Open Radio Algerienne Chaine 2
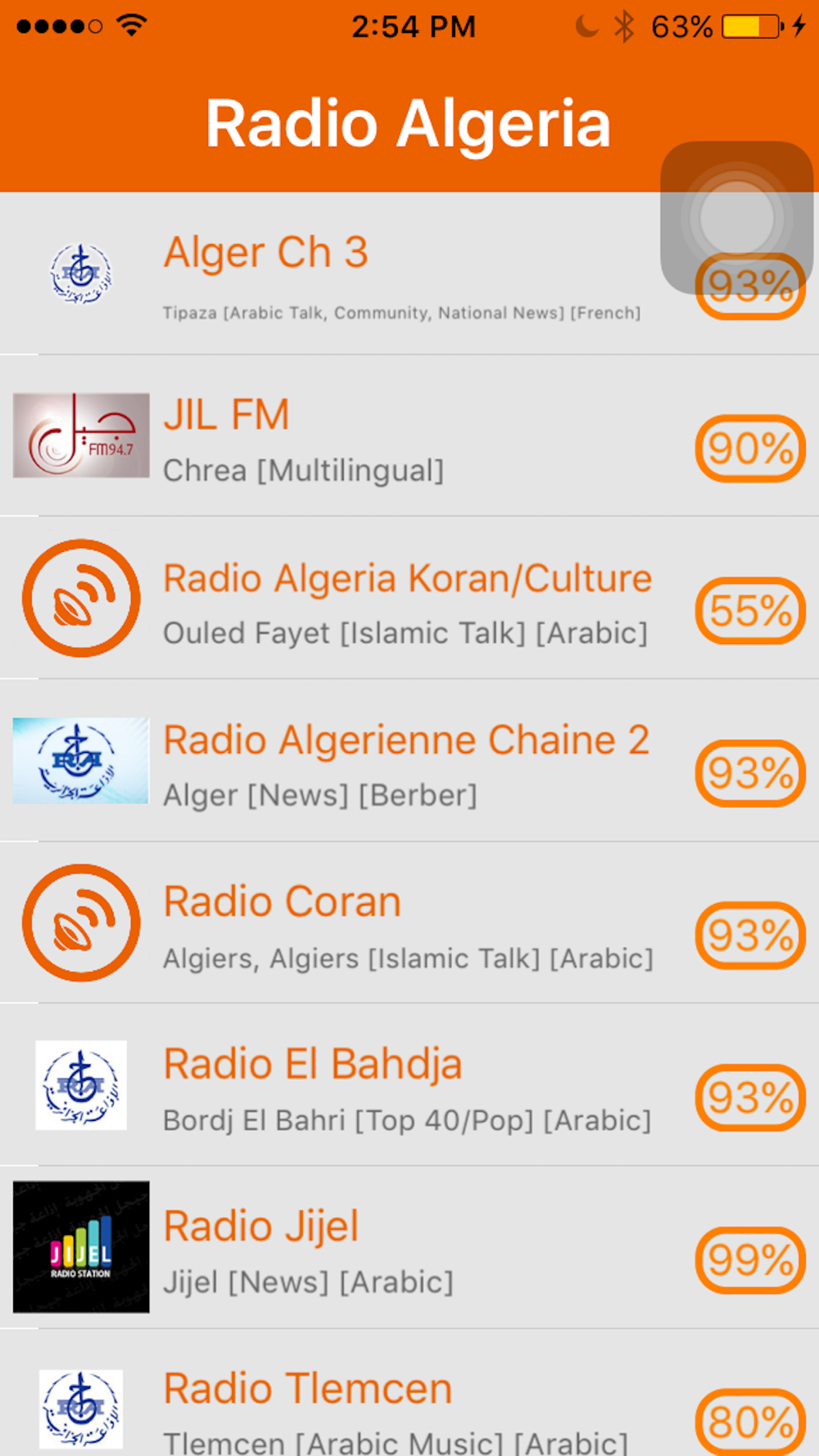 (x=409, y=760)
